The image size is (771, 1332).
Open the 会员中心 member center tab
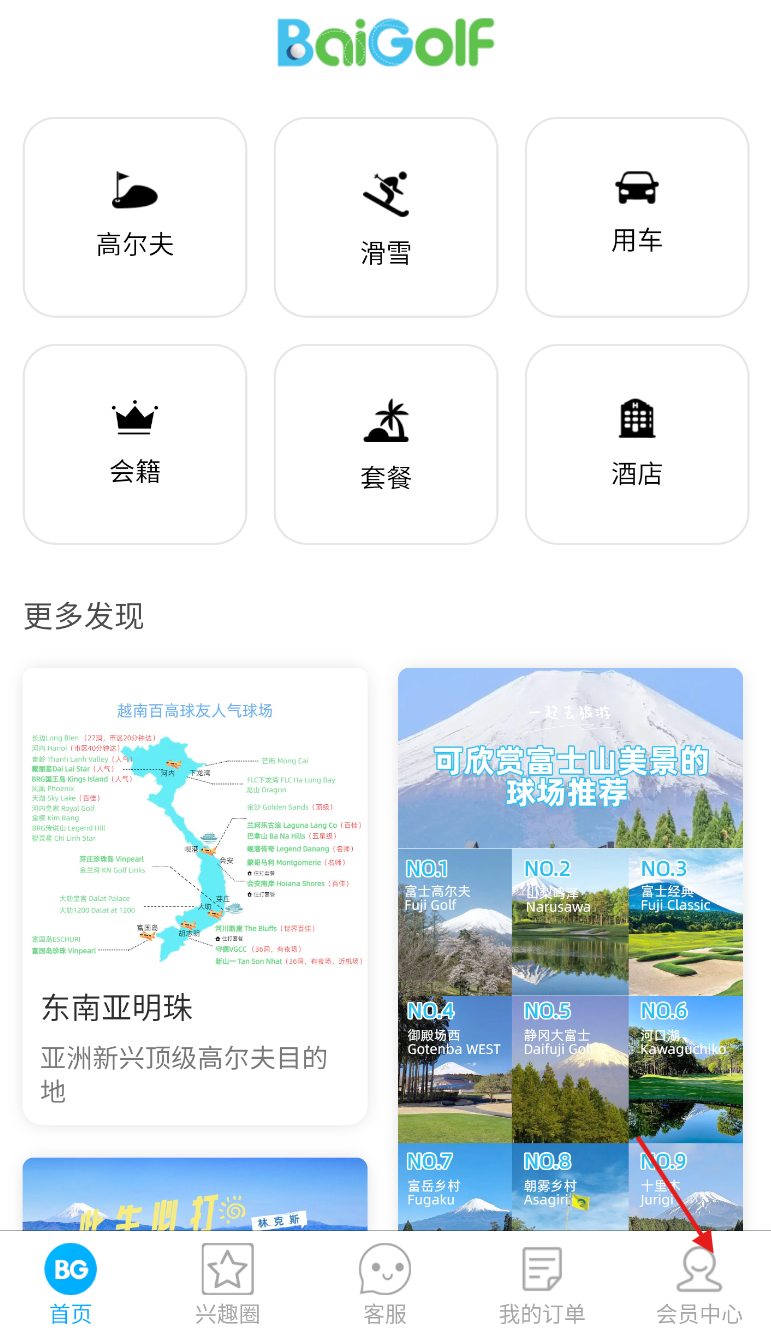pyautogui.click(x=699, y=1283)
